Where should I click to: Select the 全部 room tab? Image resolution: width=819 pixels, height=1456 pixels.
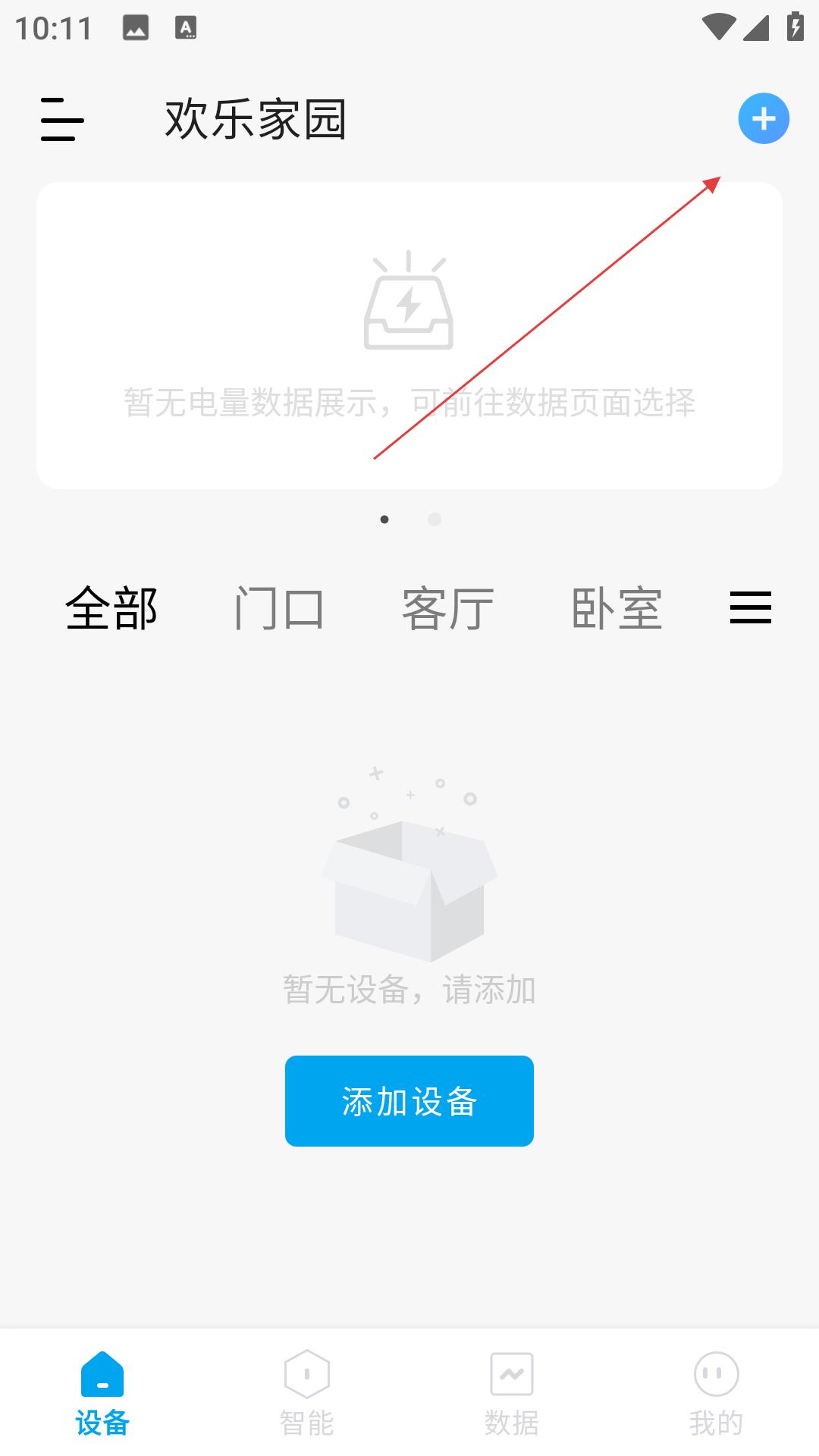coord(111,609)
